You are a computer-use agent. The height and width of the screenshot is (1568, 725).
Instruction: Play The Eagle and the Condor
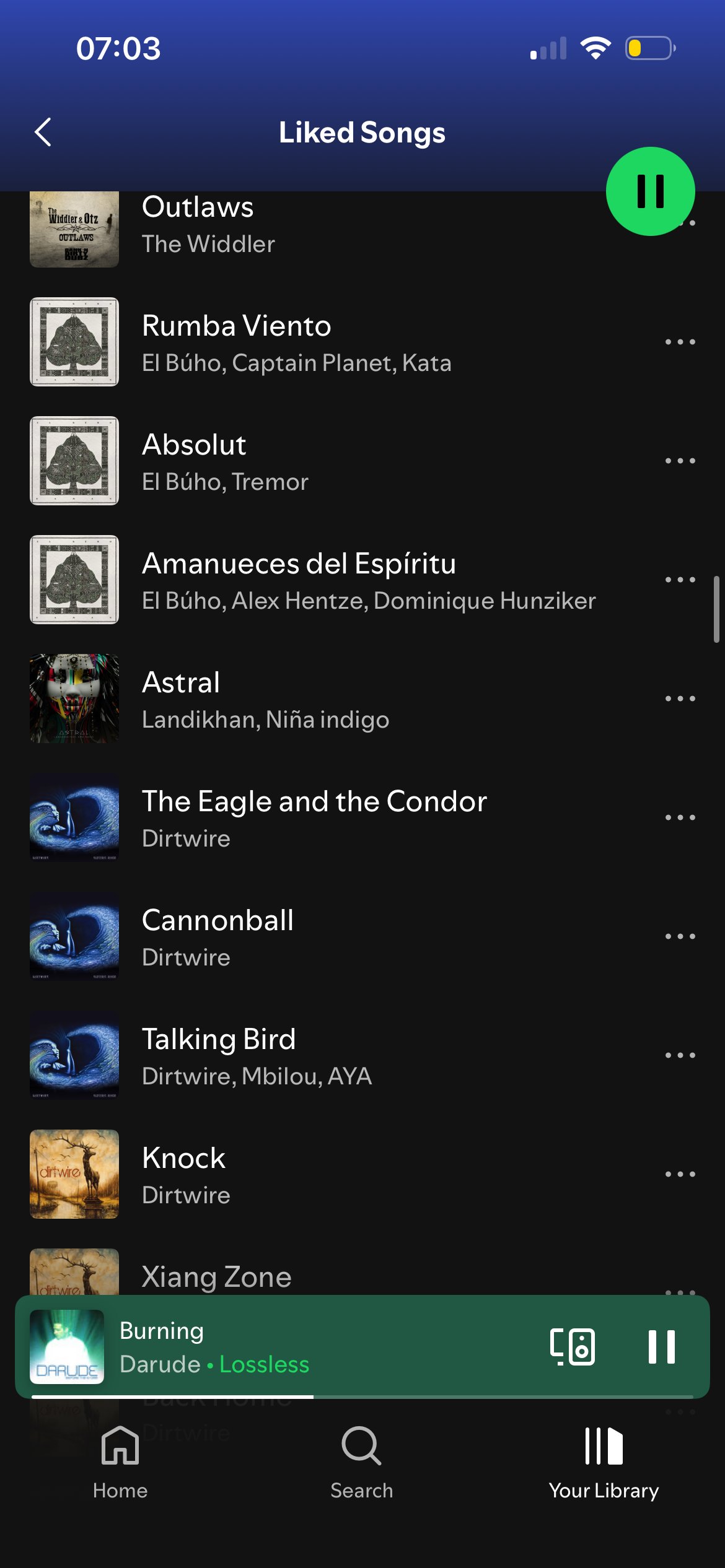coord(314,818)
